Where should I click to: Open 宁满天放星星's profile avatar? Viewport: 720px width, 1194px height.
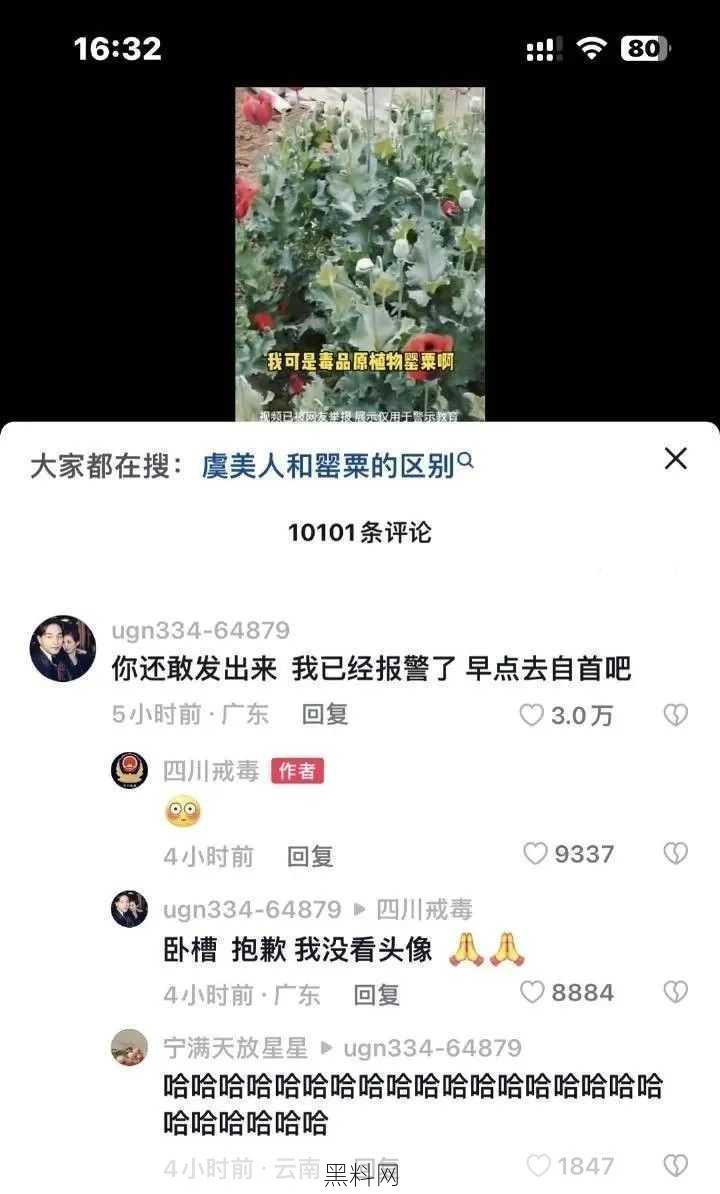(x=129, y=1047)
